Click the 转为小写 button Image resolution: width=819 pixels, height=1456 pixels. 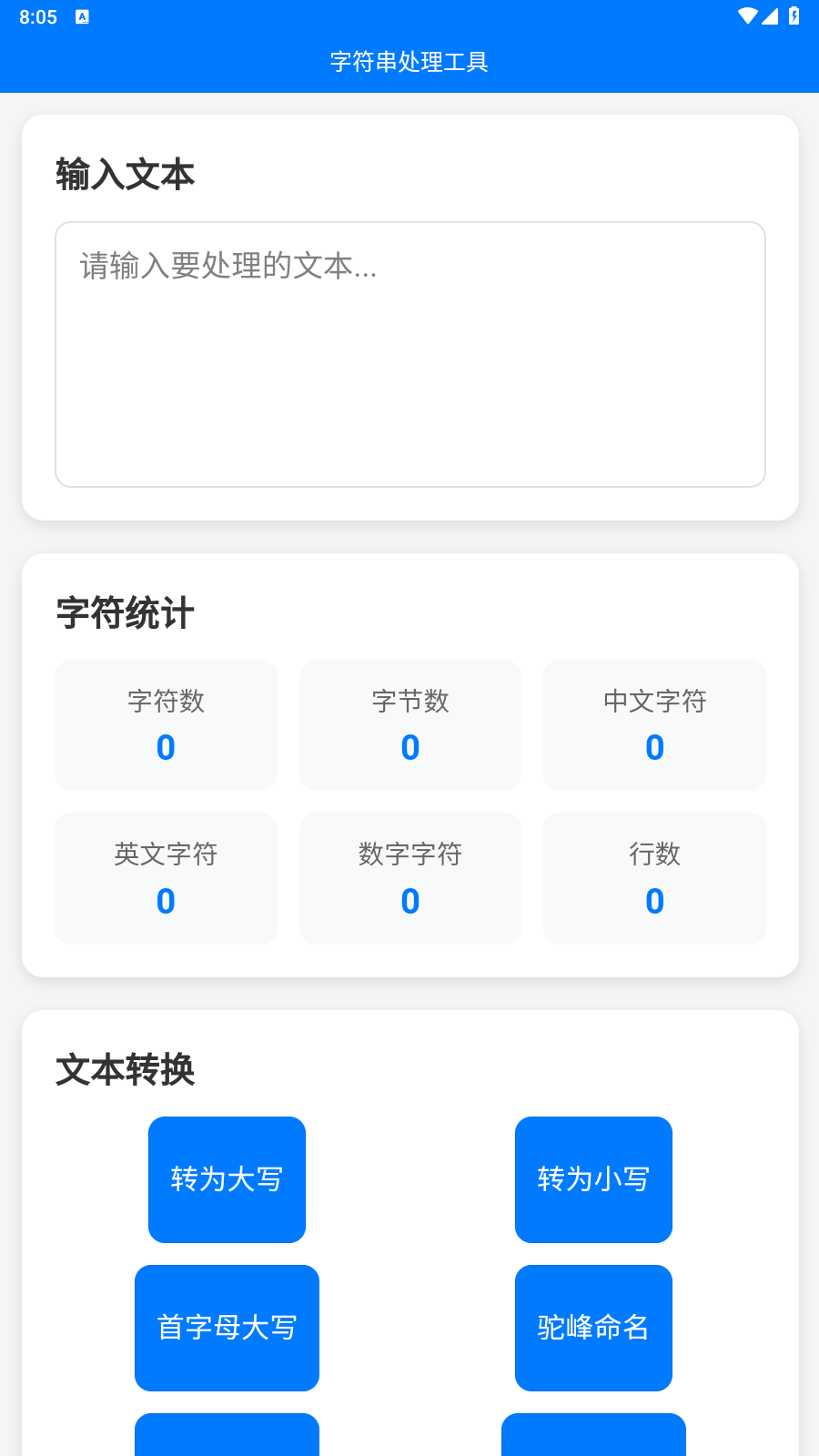pyautogui.click(x=593, y=1179)
